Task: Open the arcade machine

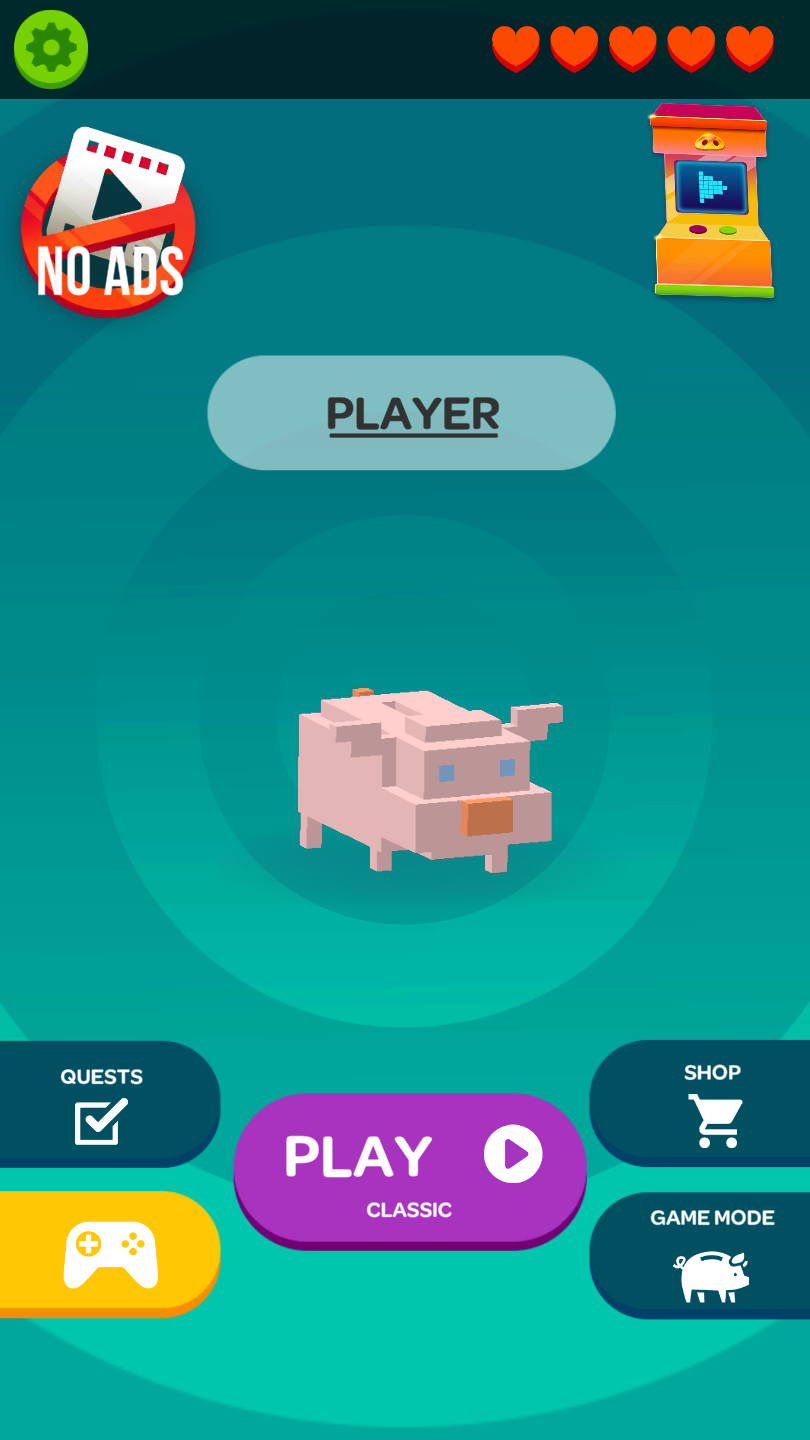Action: tap(712, 201)
